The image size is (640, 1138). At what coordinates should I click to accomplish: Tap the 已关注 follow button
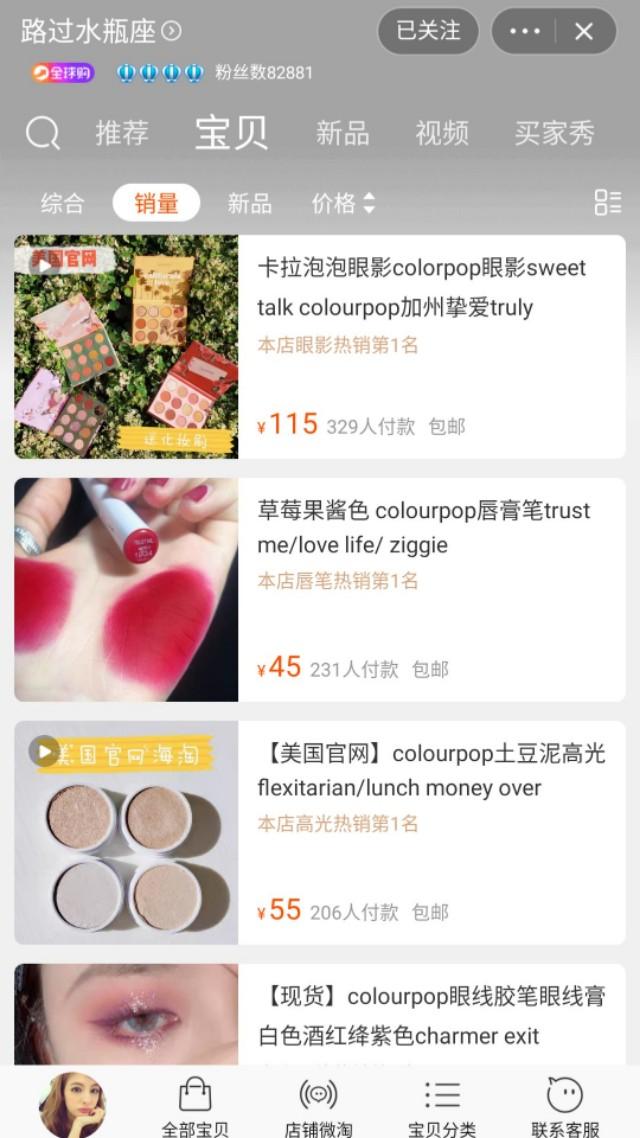[x=428, y=31]
